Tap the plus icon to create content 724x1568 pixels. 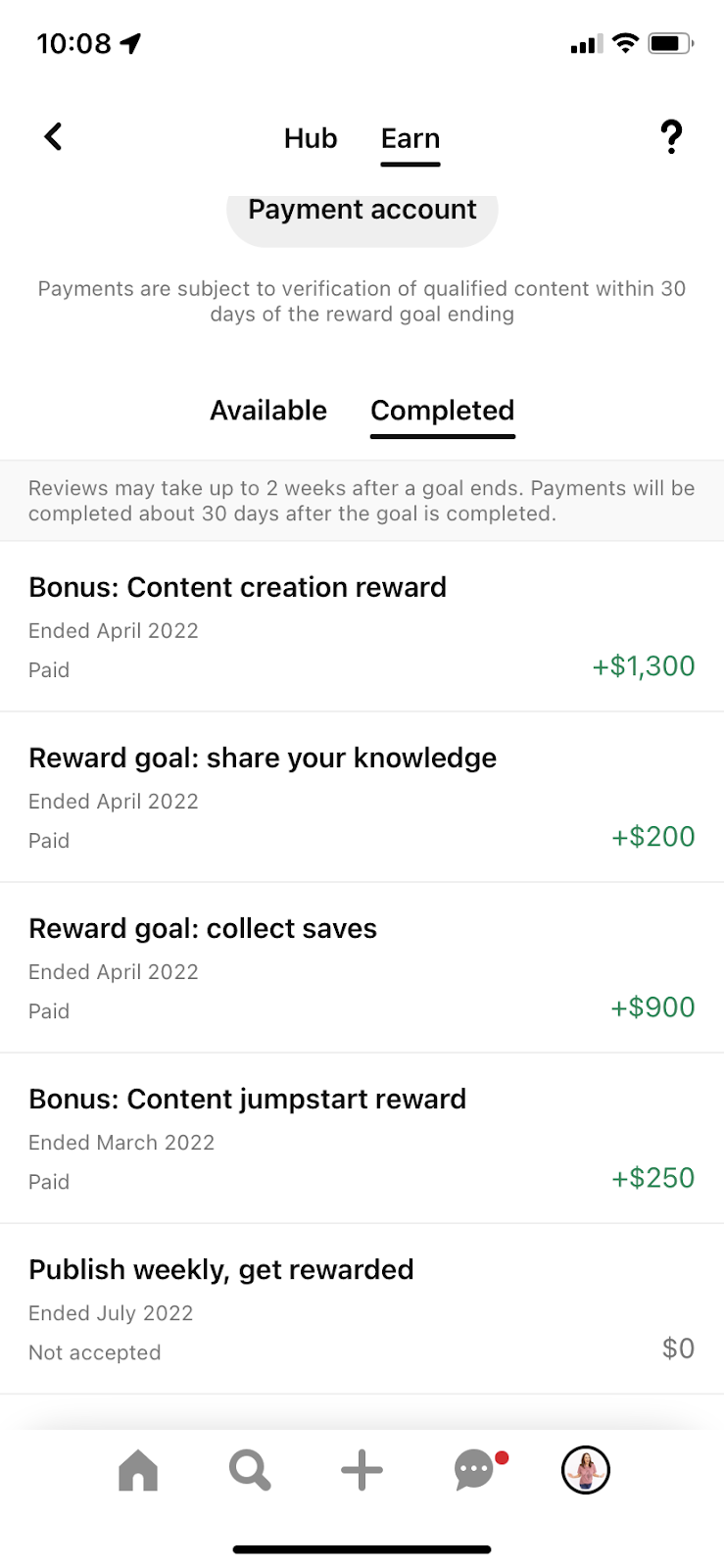[362, 1470]
